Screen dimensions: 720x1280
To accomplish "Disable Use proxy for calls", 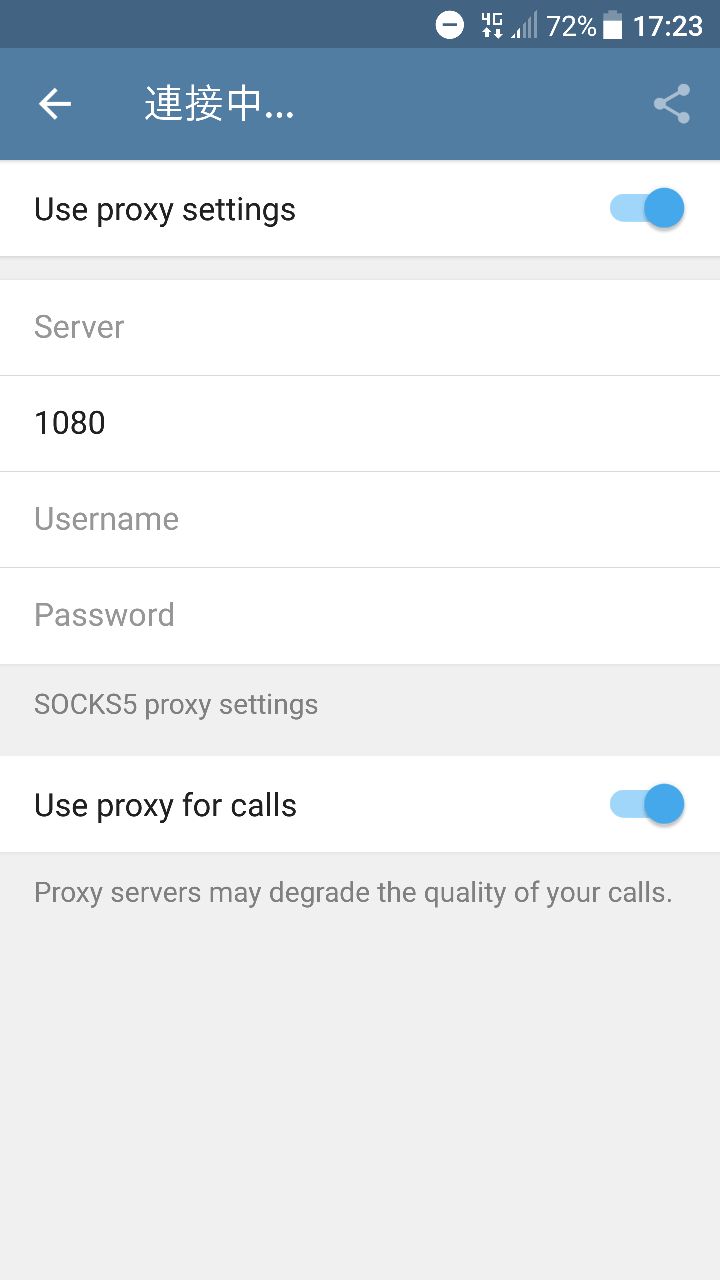I will click(x=647, y=805).
